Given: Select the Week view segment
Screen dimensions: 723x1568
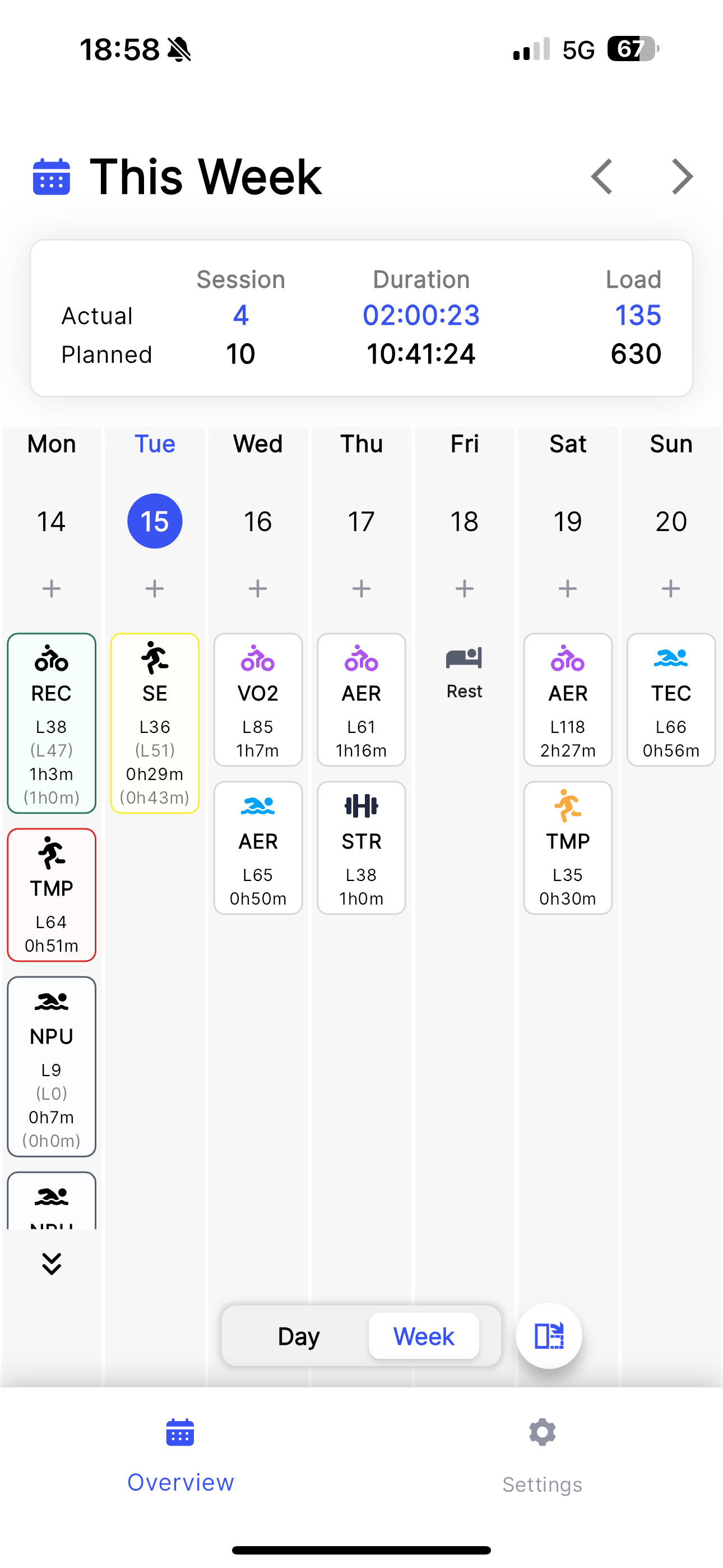Looking at the screenshot, I should click(424, 1336).
